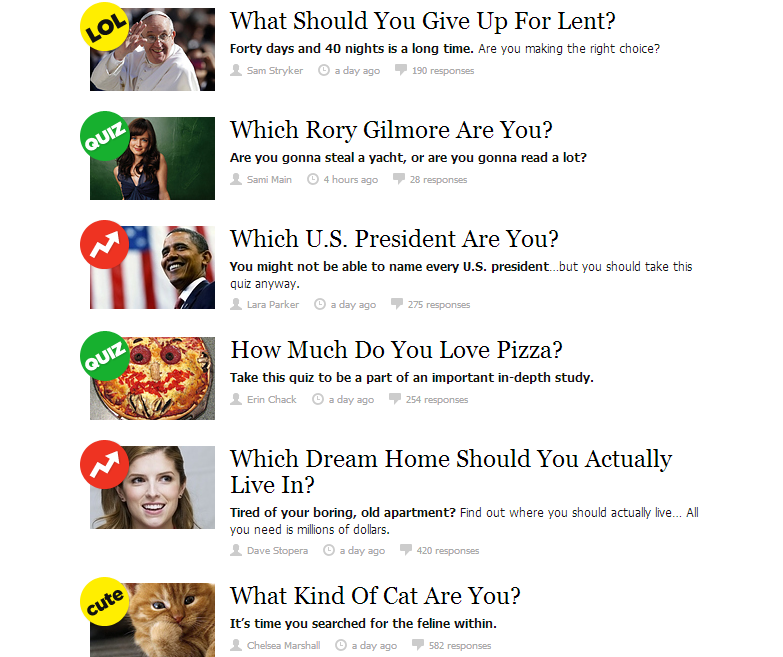Open "What Should You Give Up For Lent?" headline
The image size is (783, 657).
[x=422, y=21]
